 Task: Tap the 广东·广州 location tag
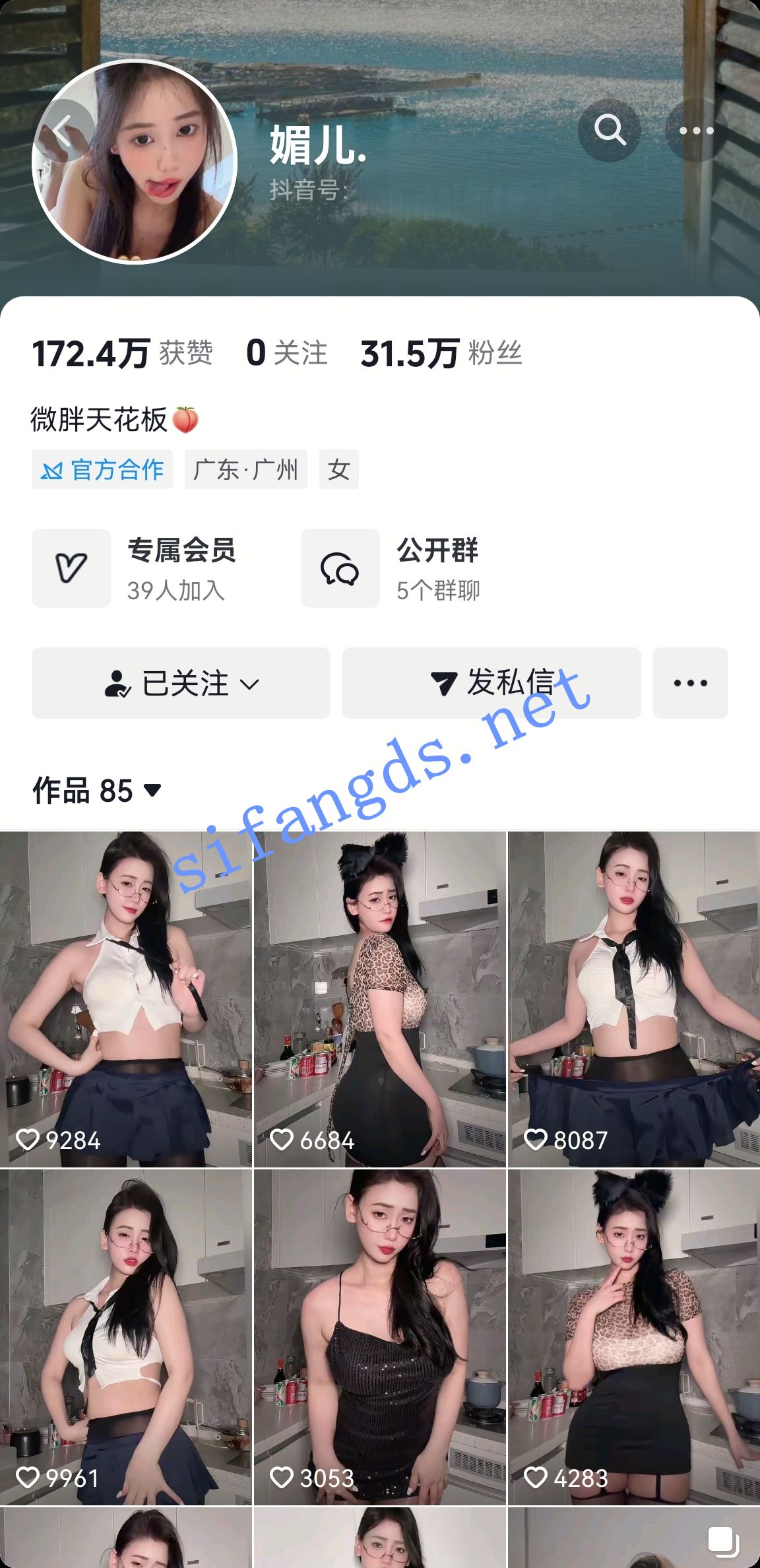[246, 470]
